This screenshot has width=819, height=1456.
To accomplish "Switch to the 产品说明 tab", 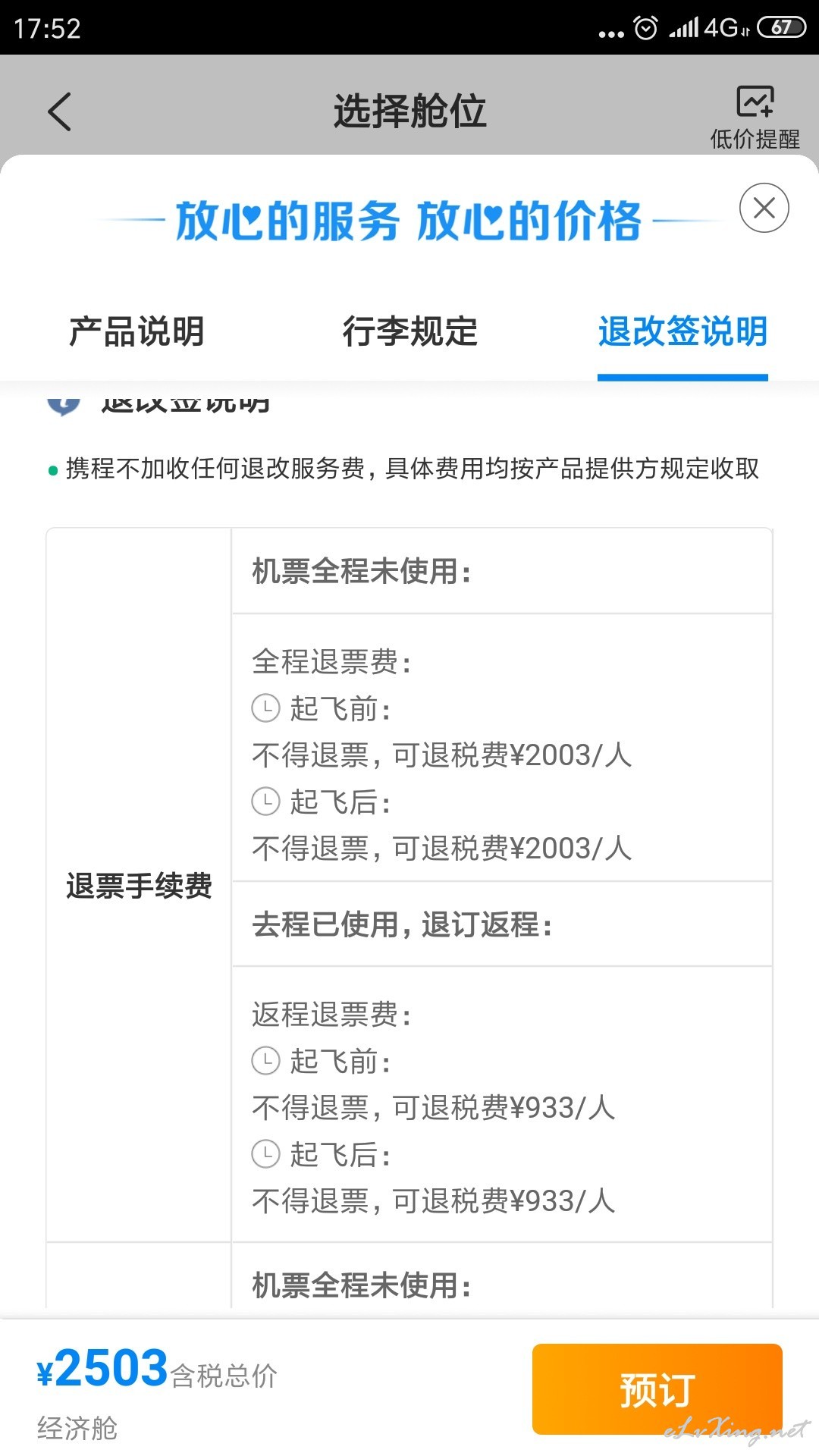I will 136,331.
